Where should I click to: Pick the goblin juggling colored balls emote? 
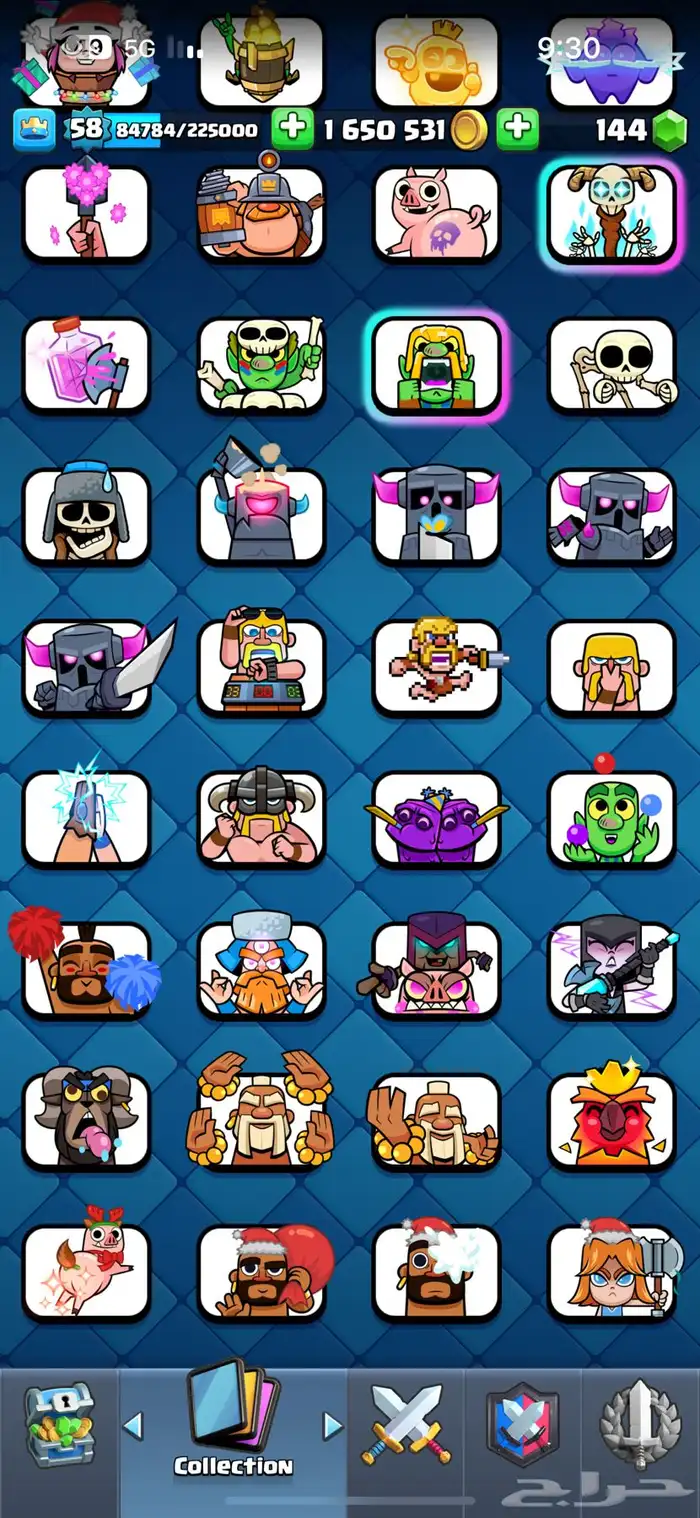[x=612, y=818]
